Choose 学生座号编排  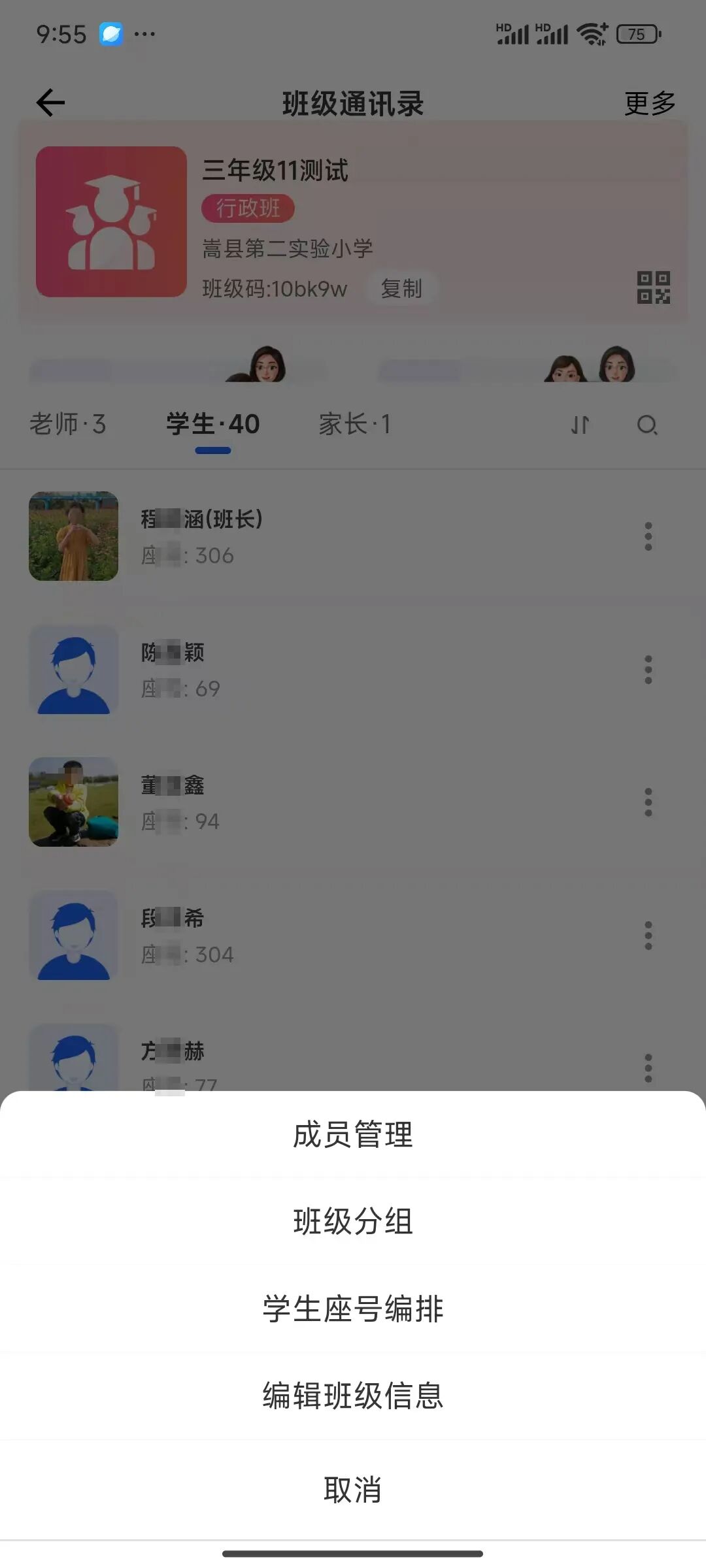[x=353, y=1309]
